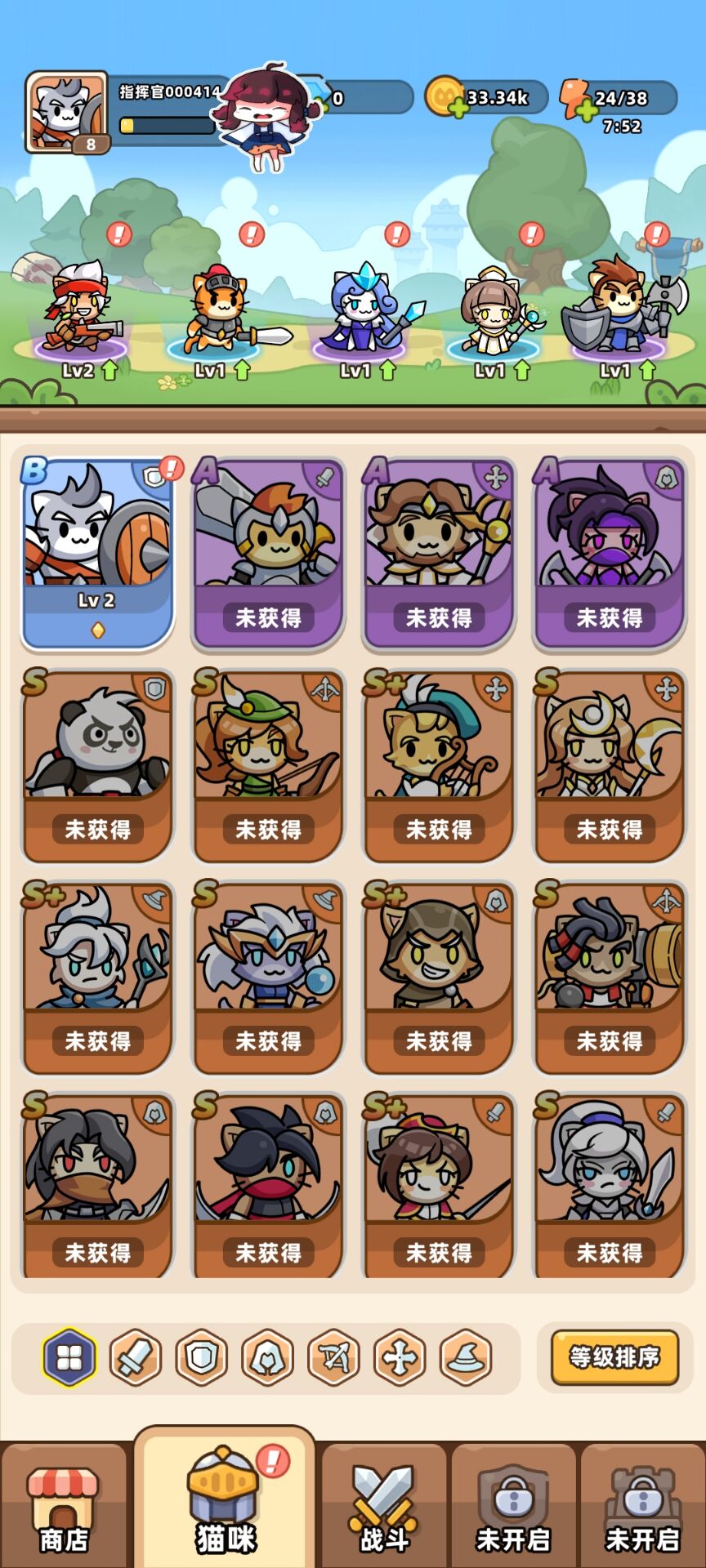Open the 猫咪 cats tab
The height and width of the screenshot is (1568, 706).
click(x=225, y=1503)
